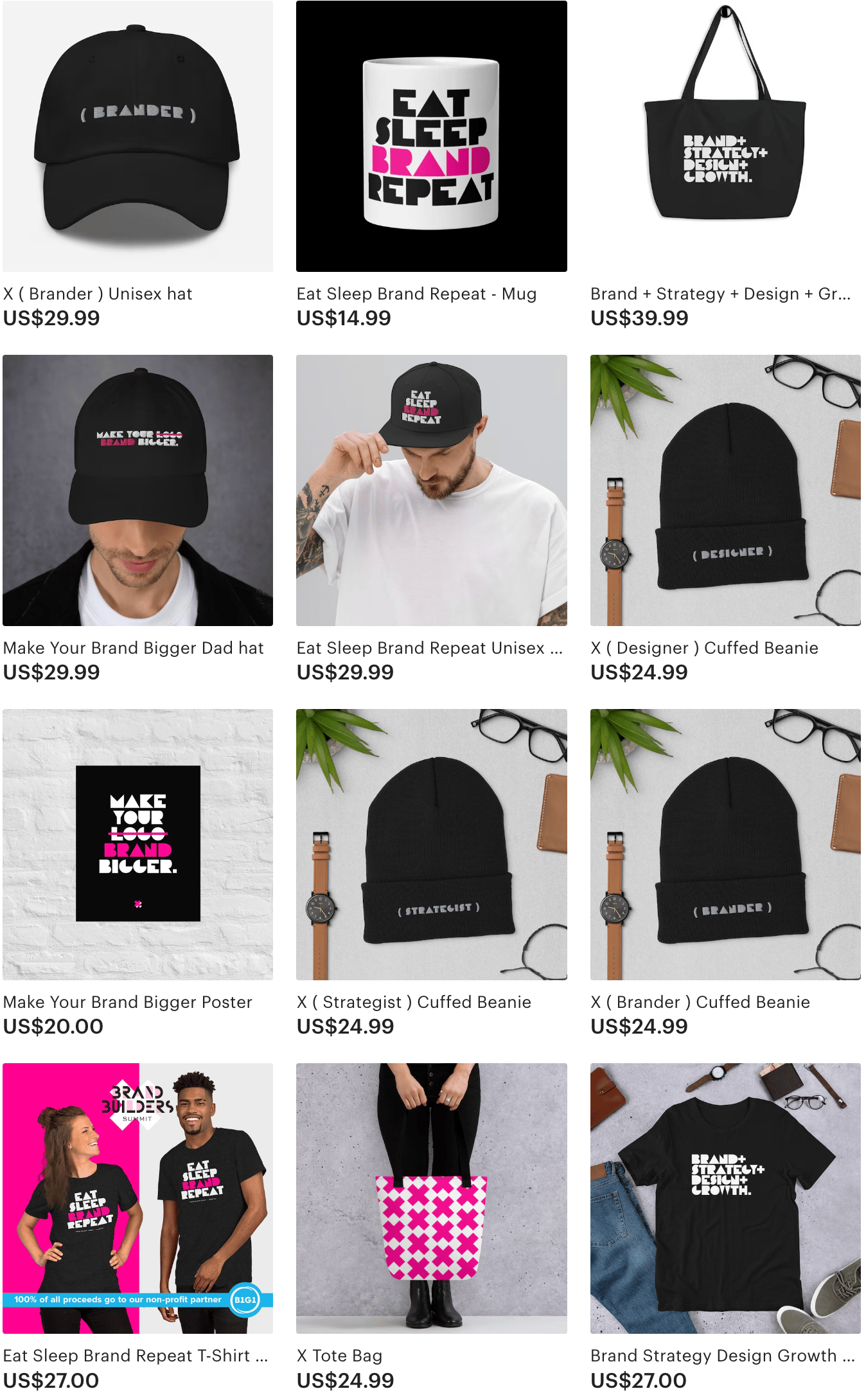Open the X ( Brander ) Cuffed Beanie
866x1400 pixels.
[725, 844]
